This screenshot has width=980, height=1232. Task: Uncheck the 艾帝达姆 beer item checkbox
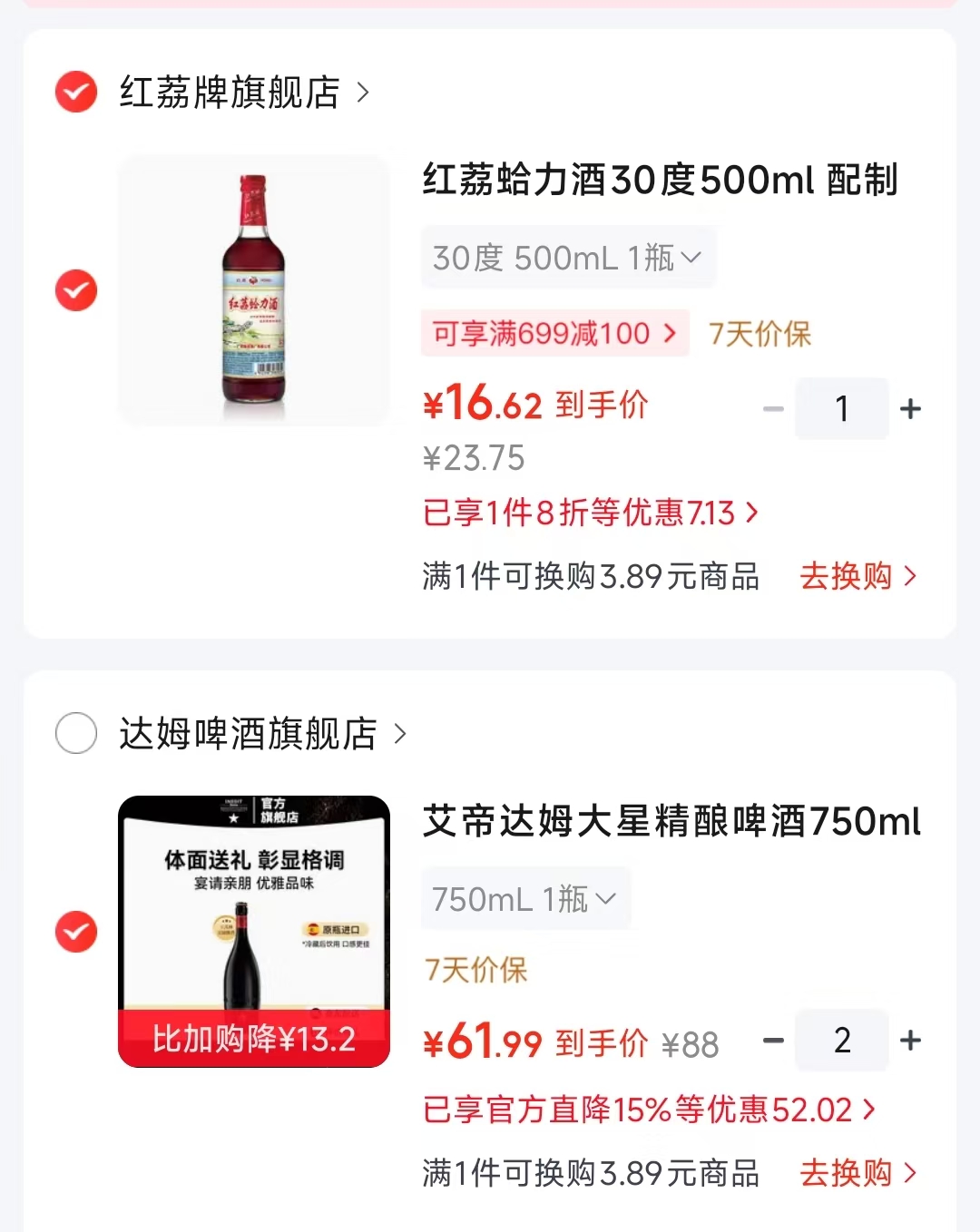(76, 932)
